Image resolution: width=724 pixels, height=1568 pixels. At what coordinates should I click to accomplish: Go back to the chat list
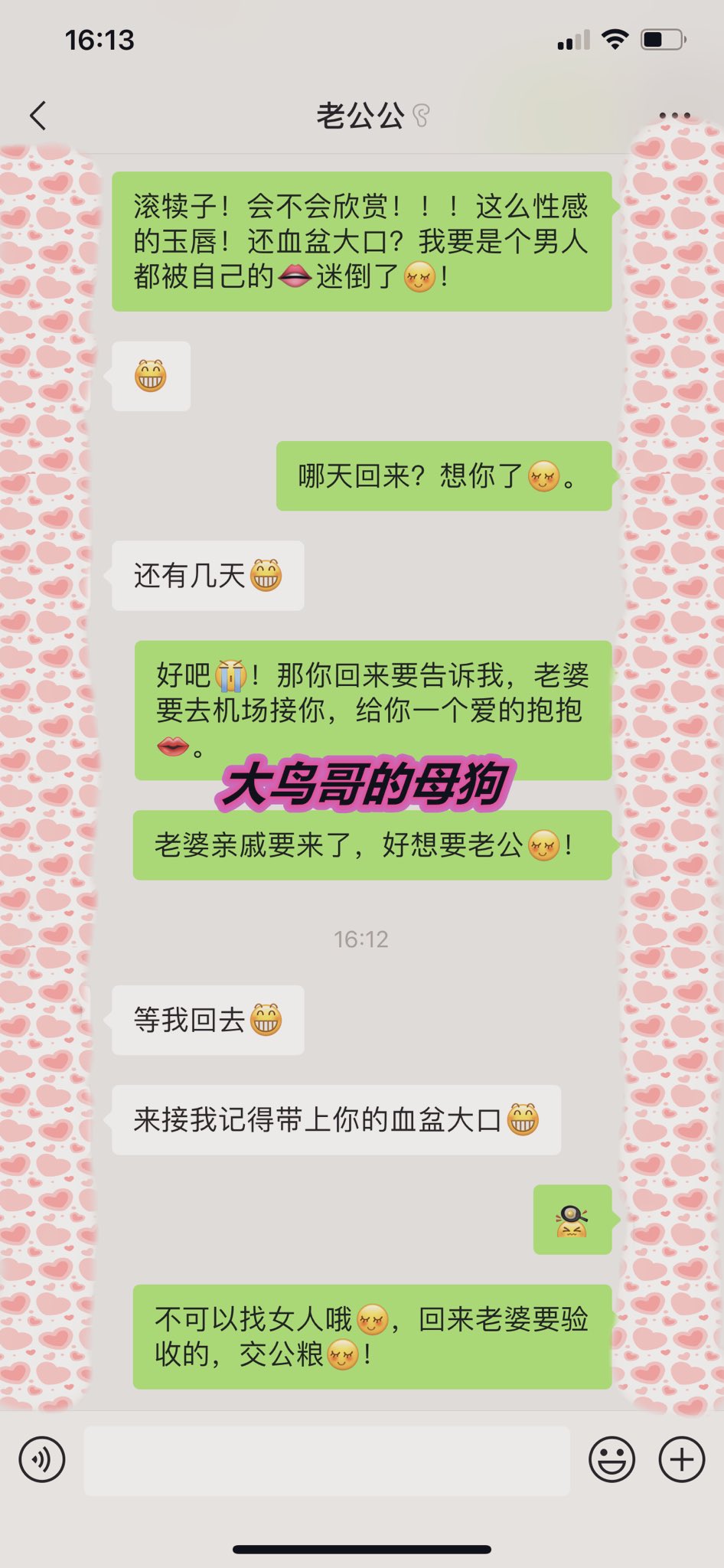click(x=38, y=116)
